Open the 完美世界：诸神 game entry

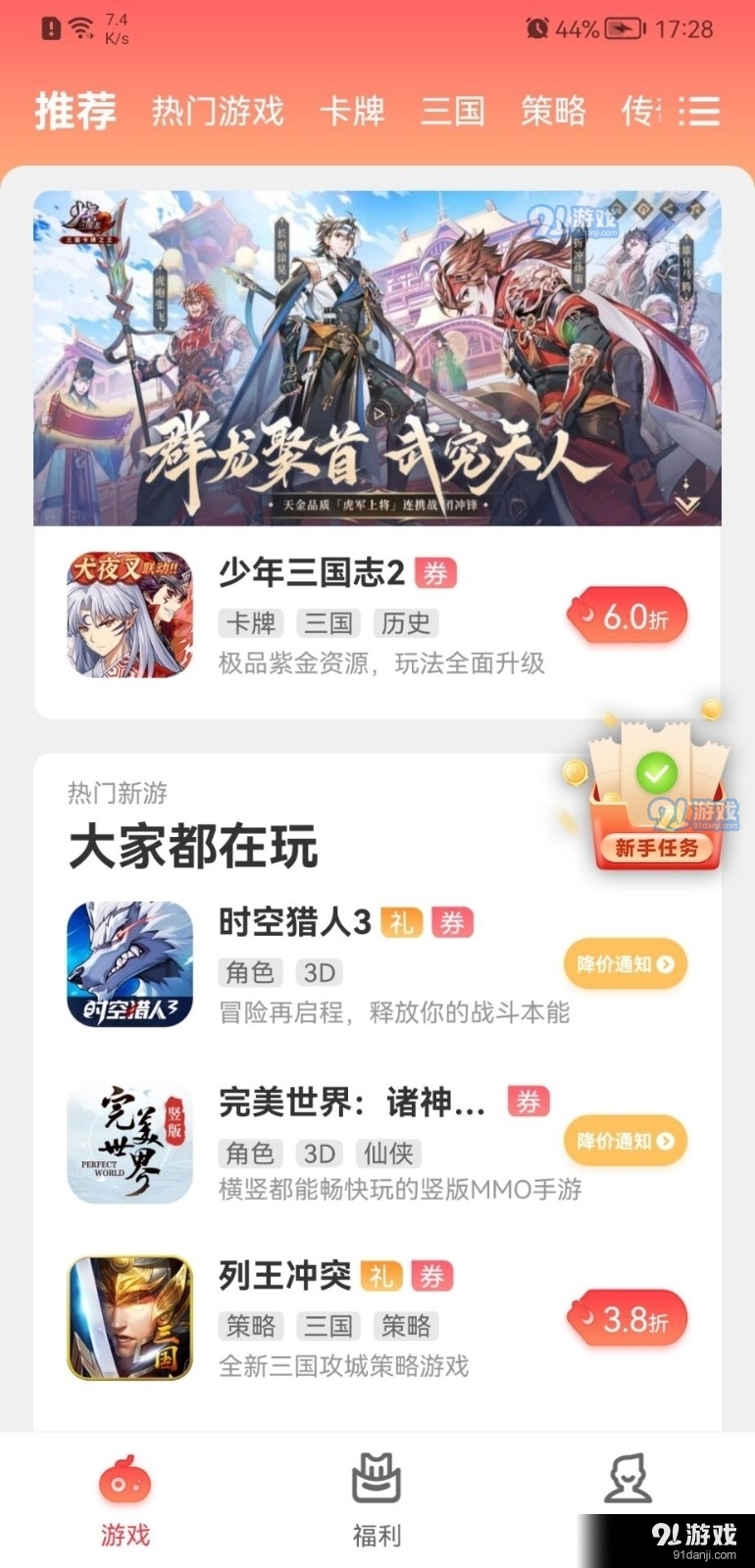coord(351,1102)
